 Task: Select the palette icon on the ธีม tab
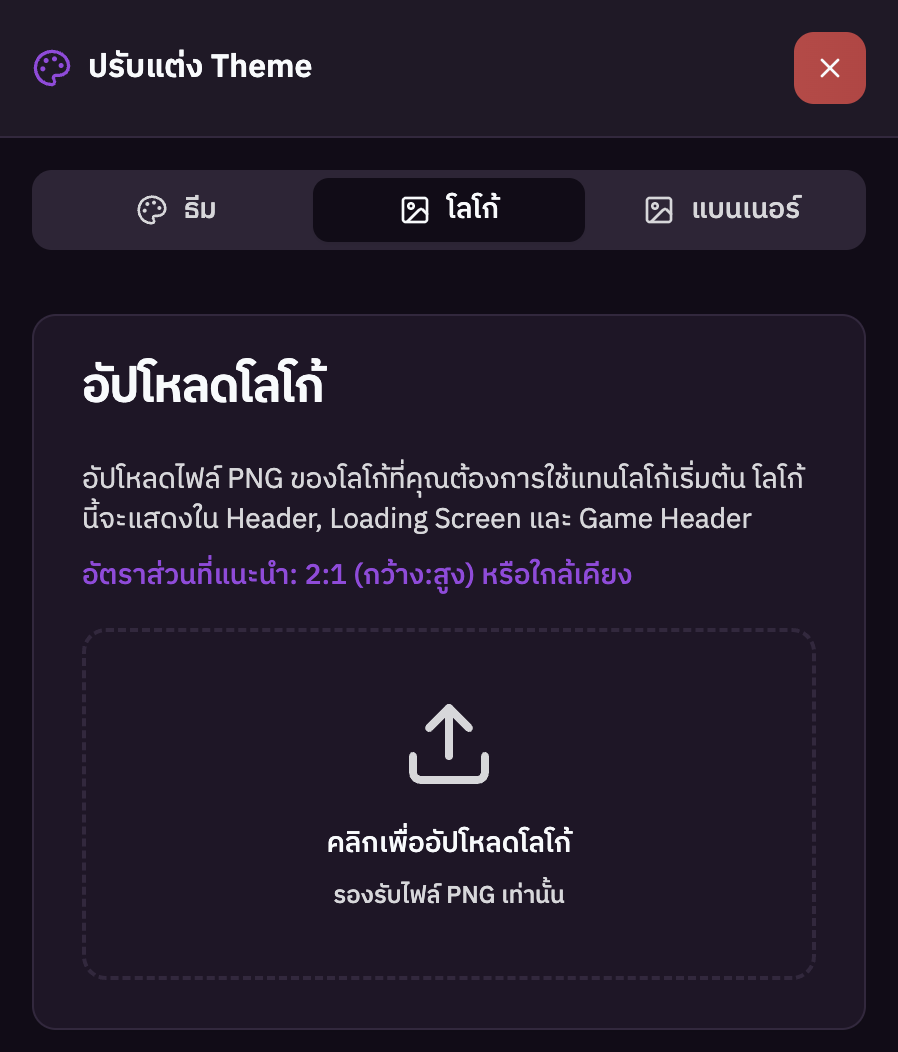point(151,210)
